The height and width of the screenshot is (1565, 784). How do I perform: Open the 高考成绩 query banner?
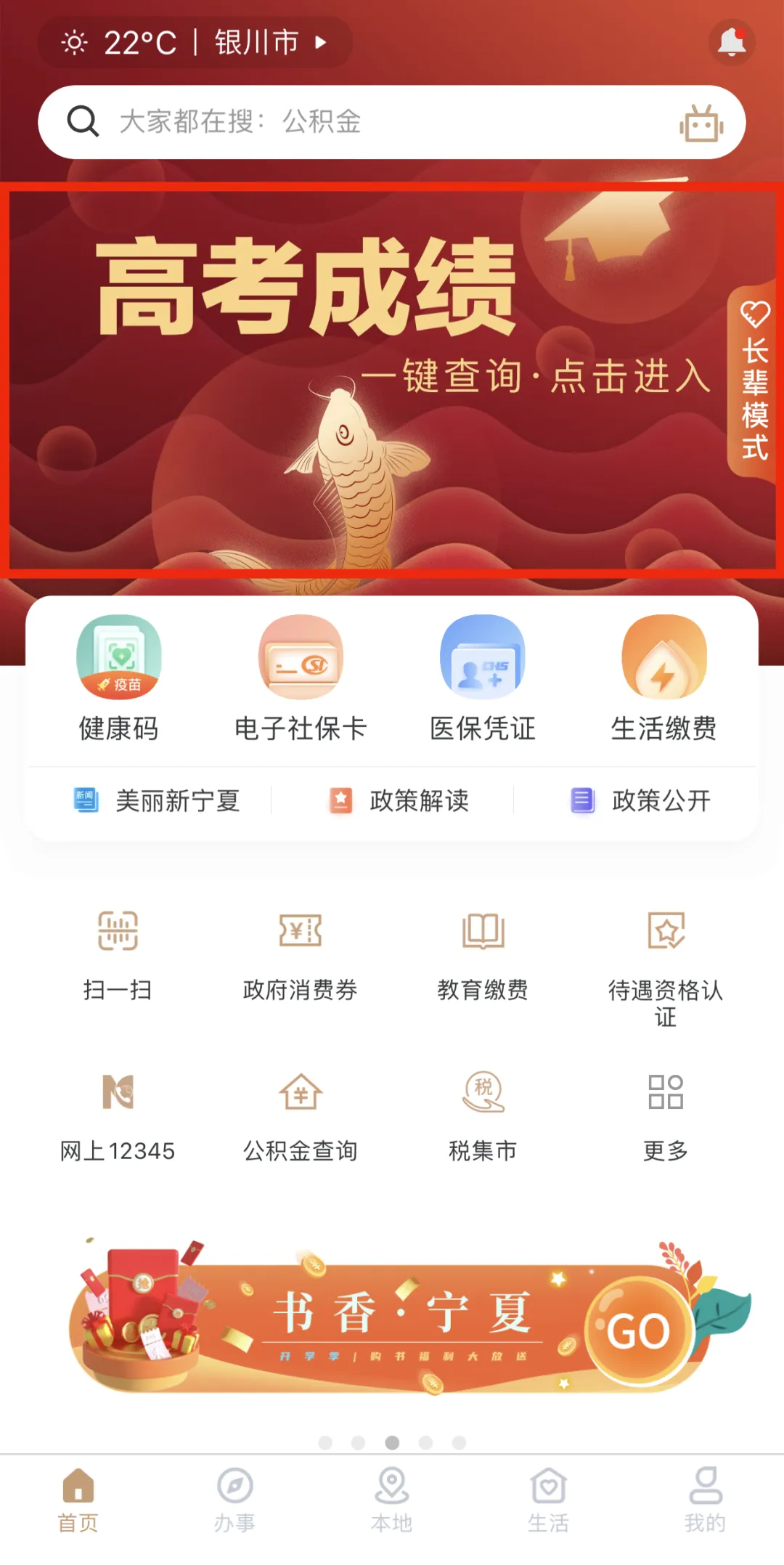(x=363, y=378)
